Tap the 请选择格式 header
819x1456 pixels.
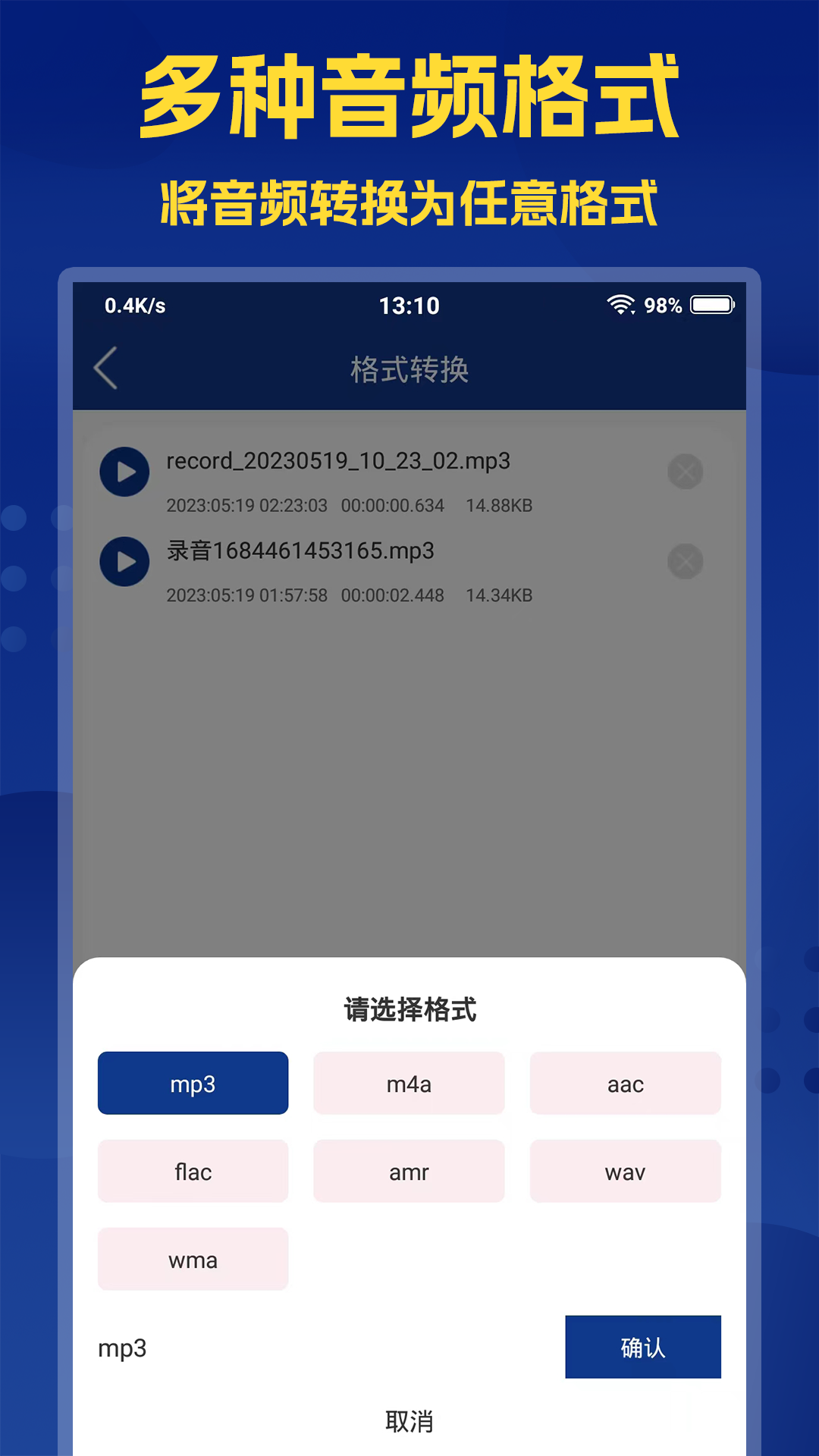click(409, 1010)
